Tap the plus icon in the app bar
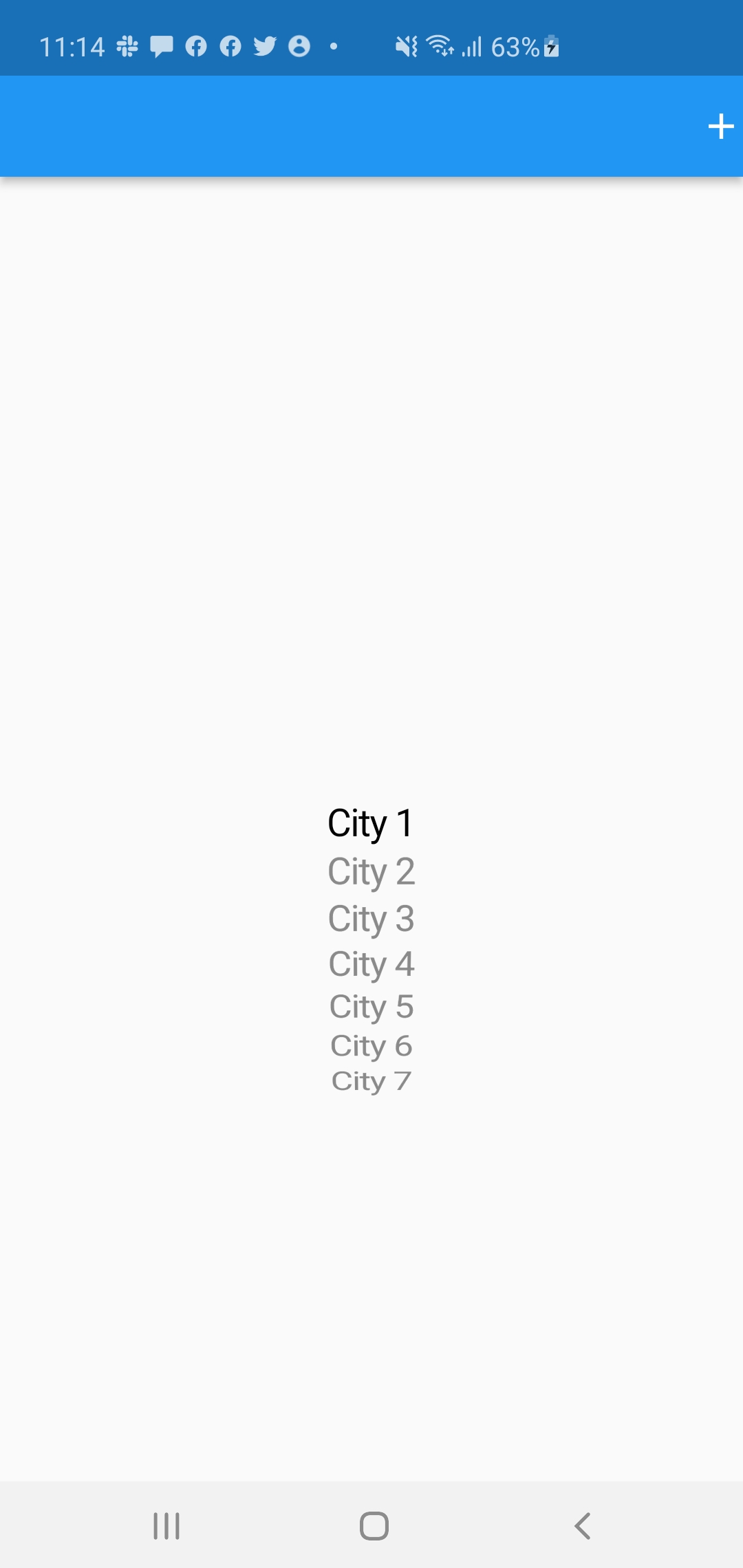743x1568 pixels. 720,127
